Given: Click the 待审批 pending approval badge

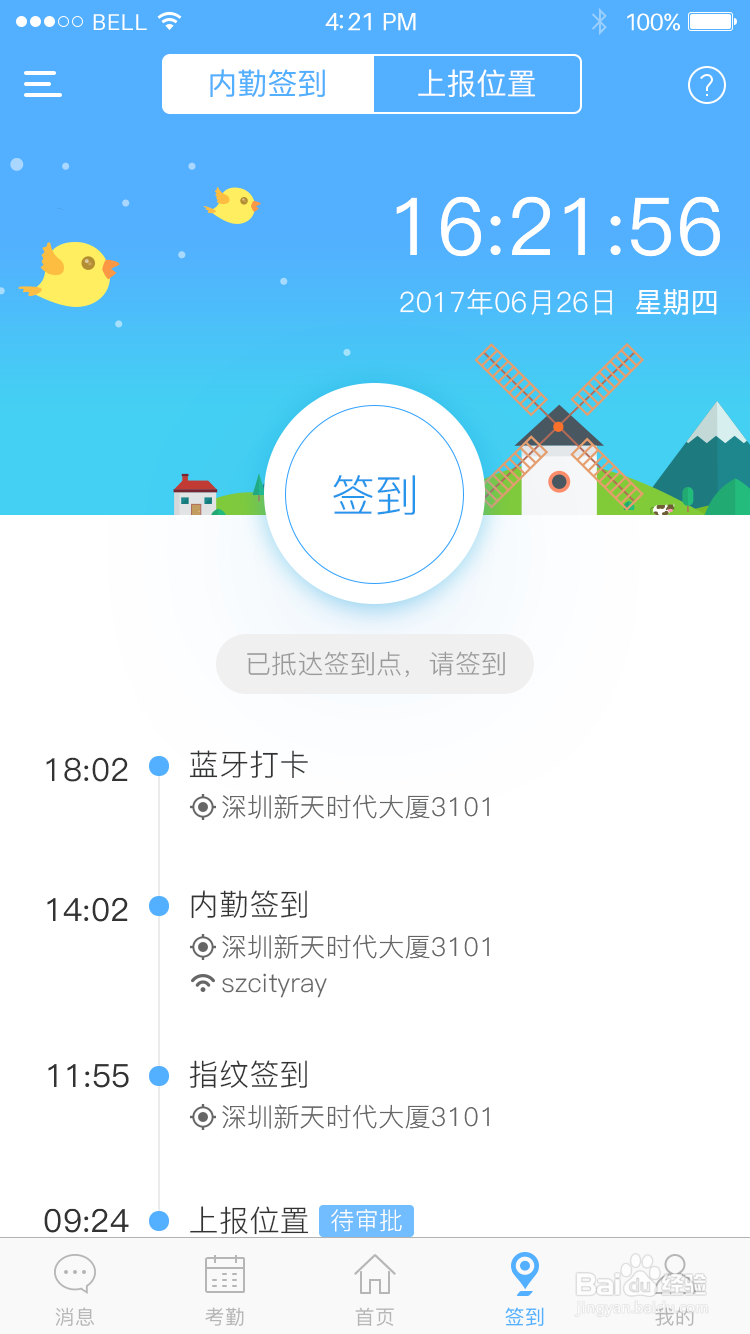Looking at the screenshot, I should 366,1220.
